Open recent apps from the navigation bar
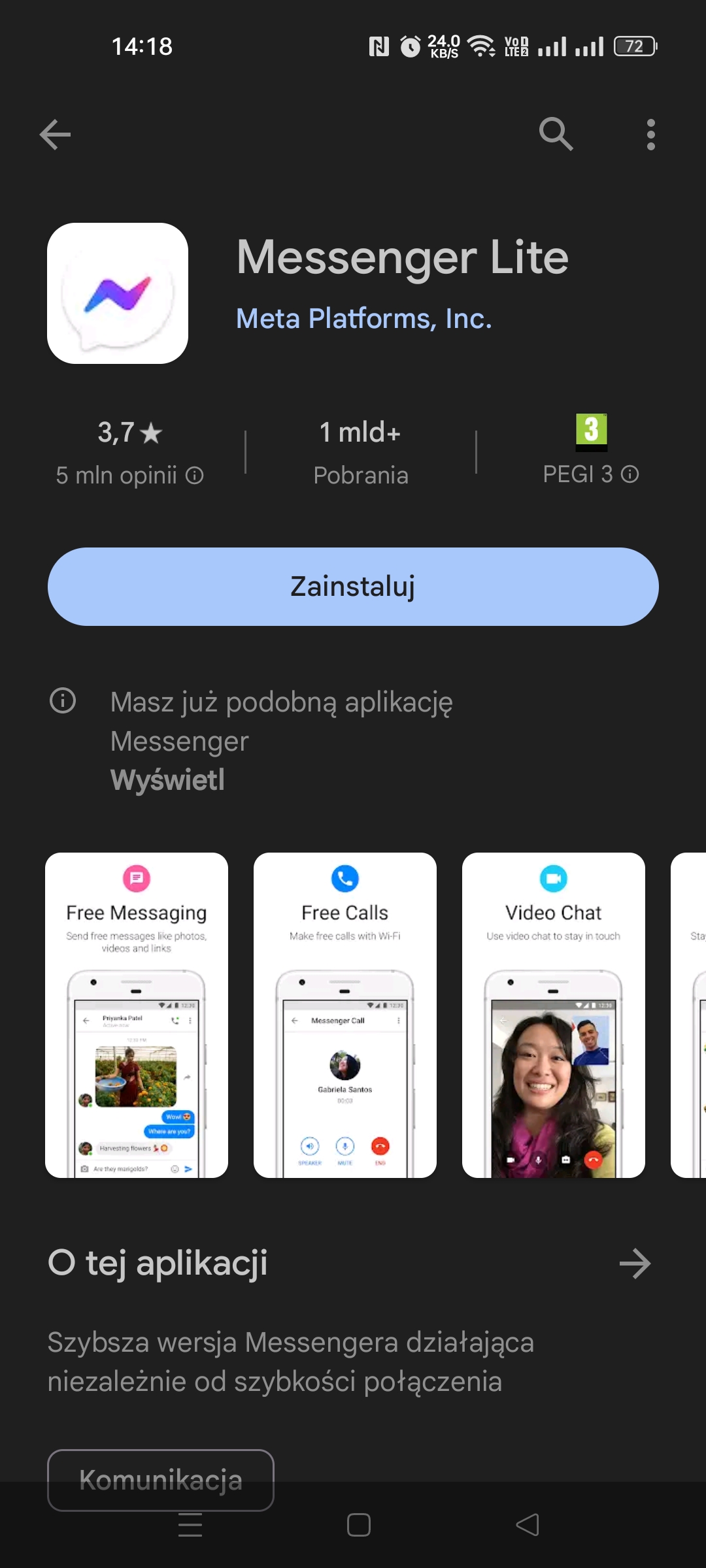 [190, 1524]
